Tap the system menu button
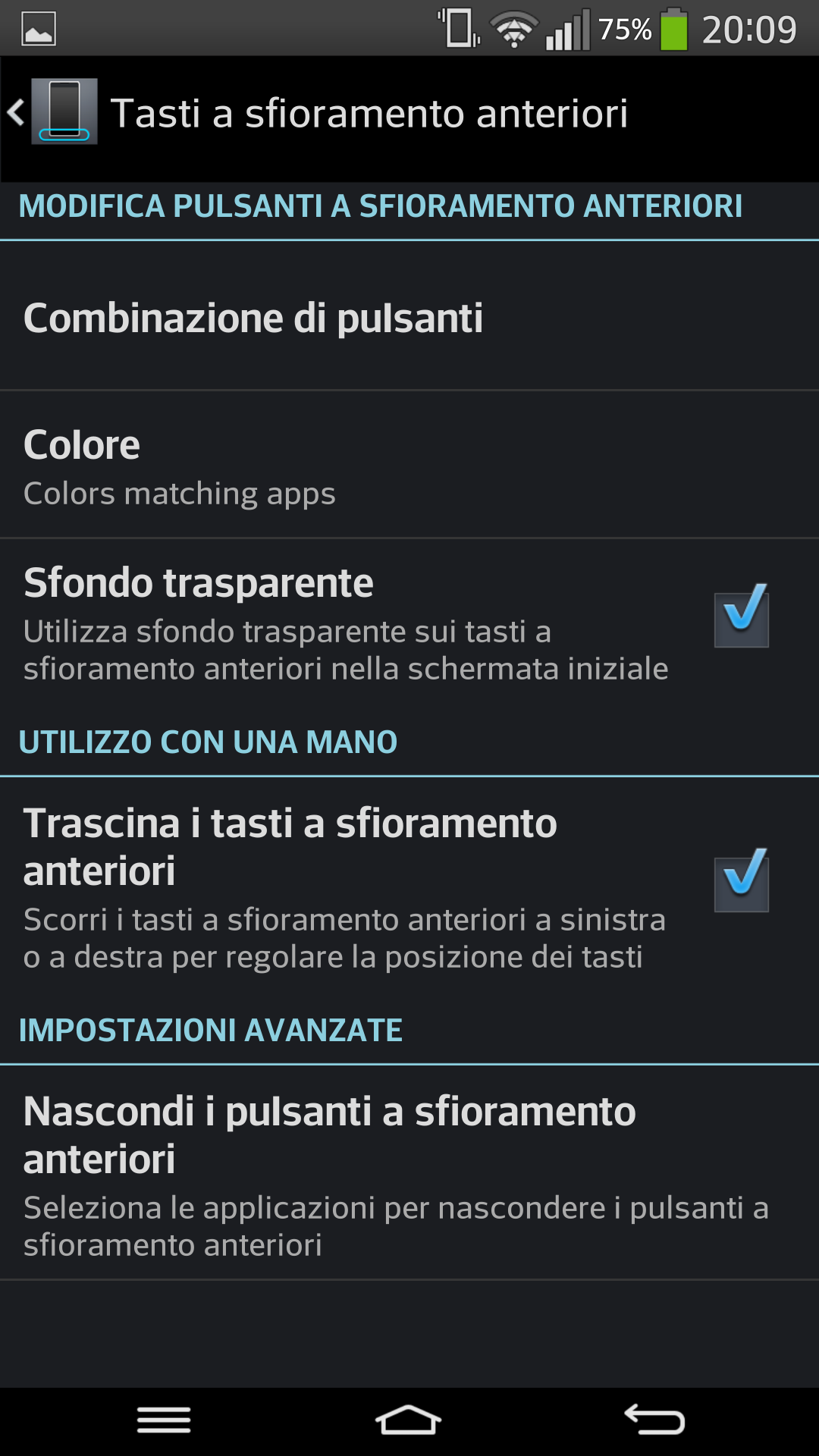The width and height of the screenshot is (819, 1456). pyautogui.click(x=164, y=1420)
